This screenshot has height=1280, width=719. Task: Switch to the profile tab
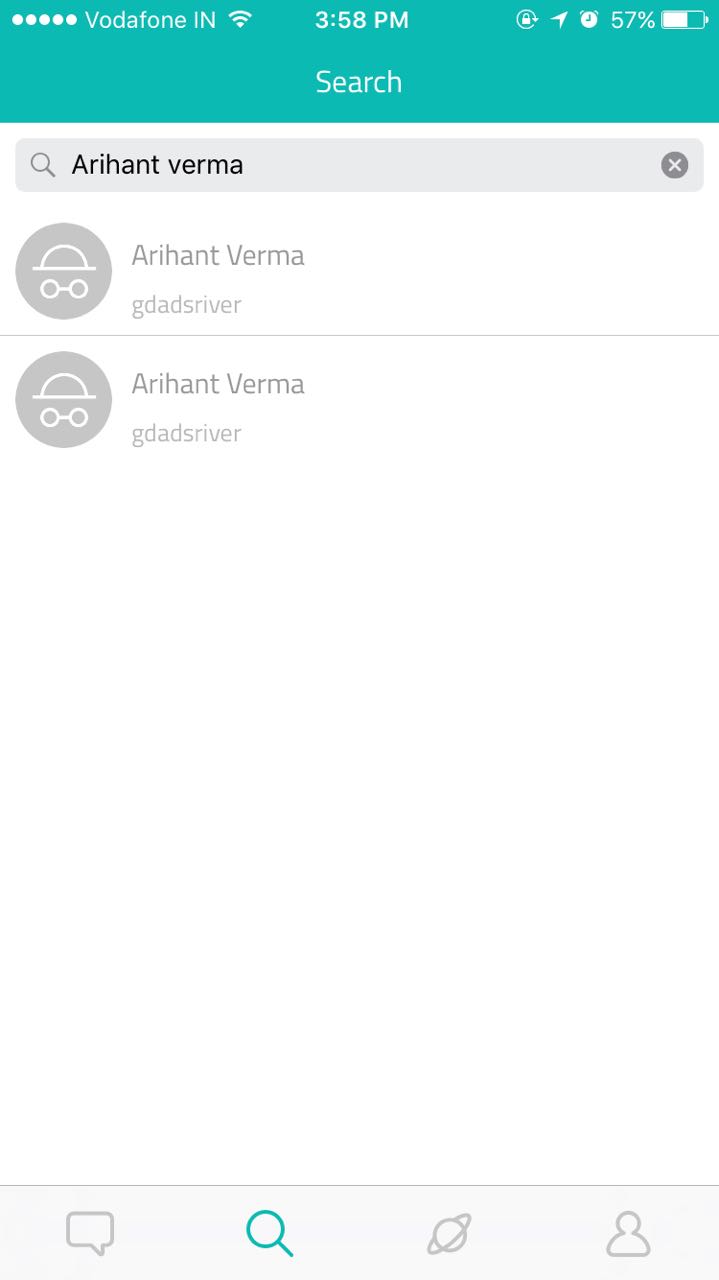point(628,1233)
